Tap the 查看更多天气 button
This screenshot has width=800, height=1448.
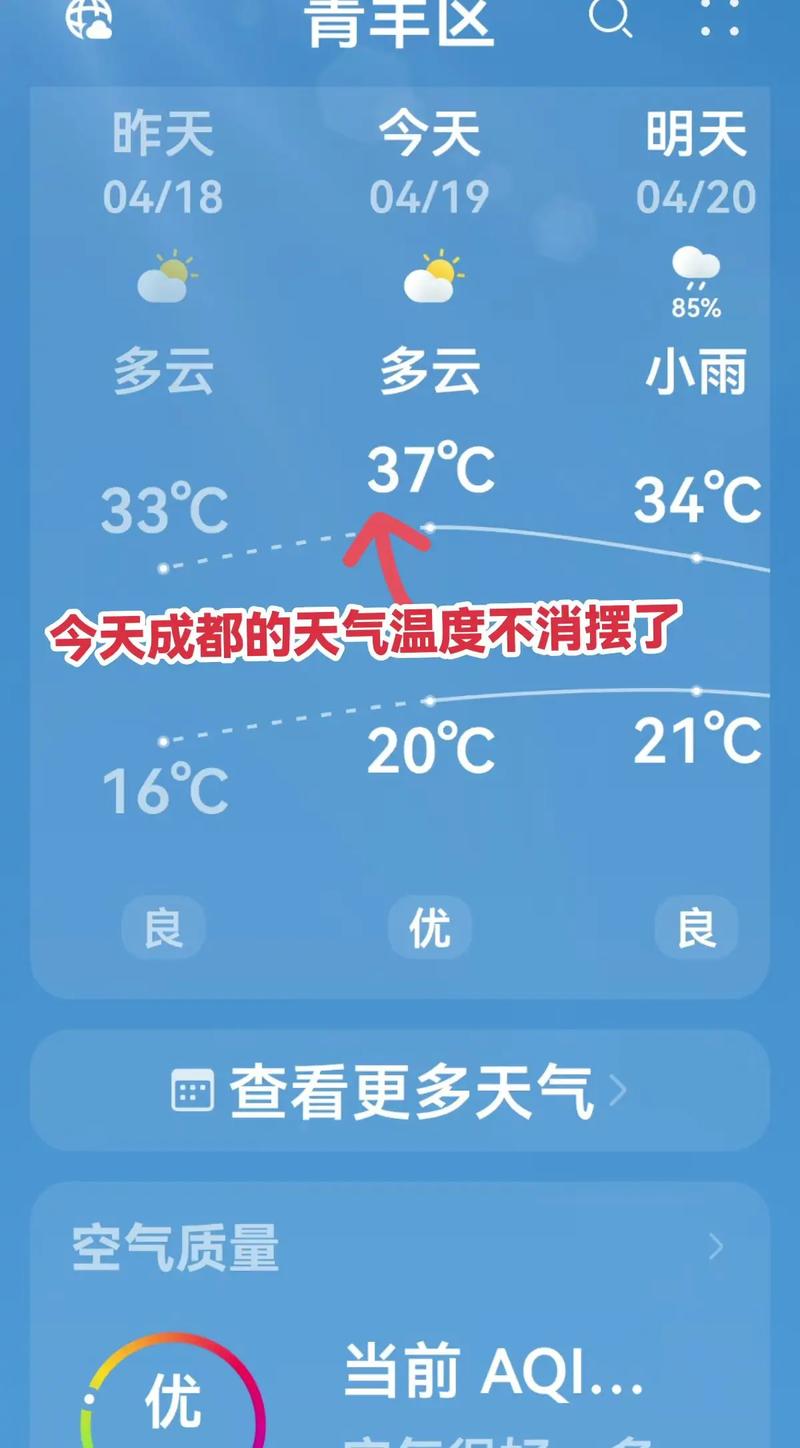pyautogui.click(x=400, y=1090)
